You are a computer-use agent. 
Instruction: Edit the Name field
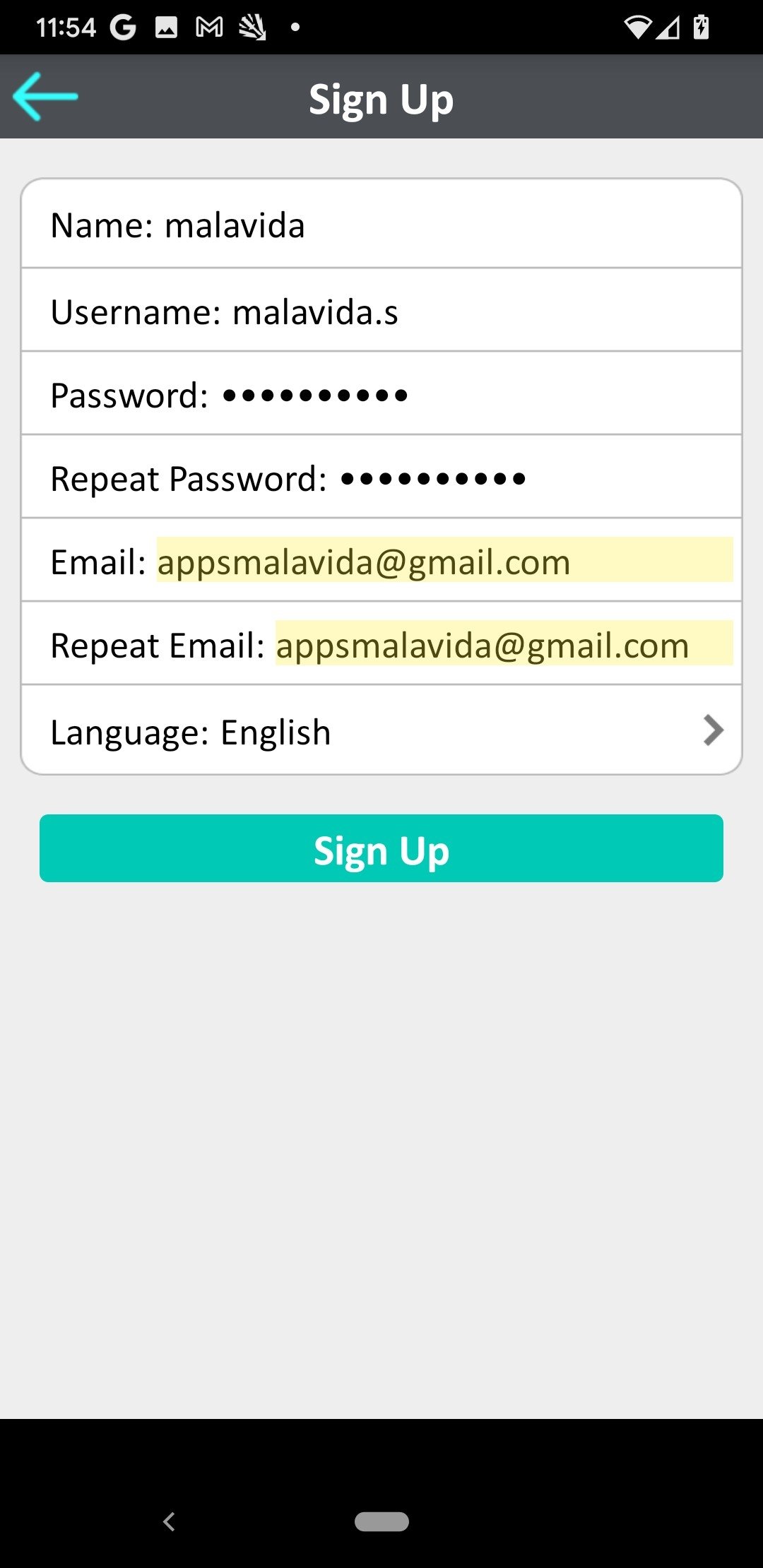tap(381, 225)
